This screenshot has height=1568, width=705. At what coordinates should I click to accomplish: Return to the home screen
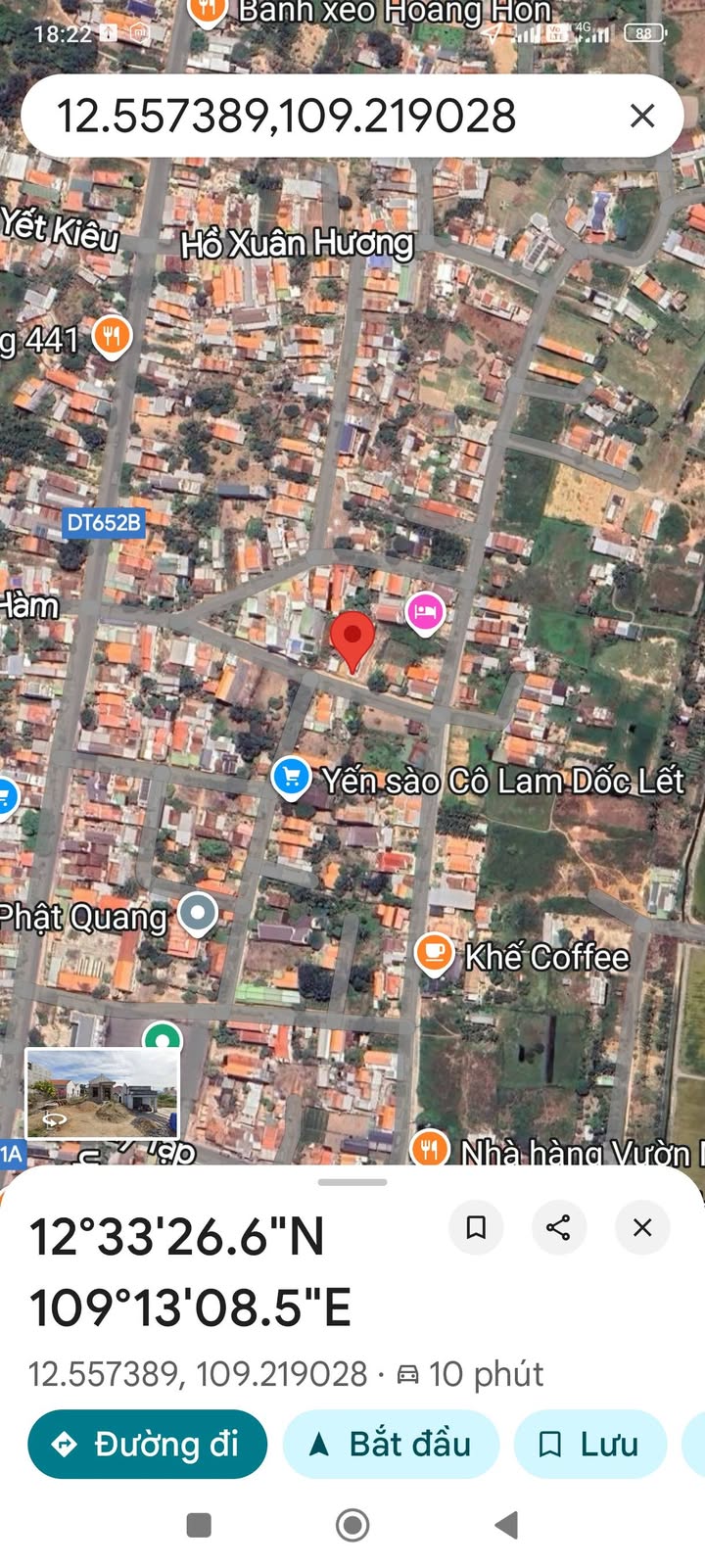pyautogui.click(x=352, y=1524)
